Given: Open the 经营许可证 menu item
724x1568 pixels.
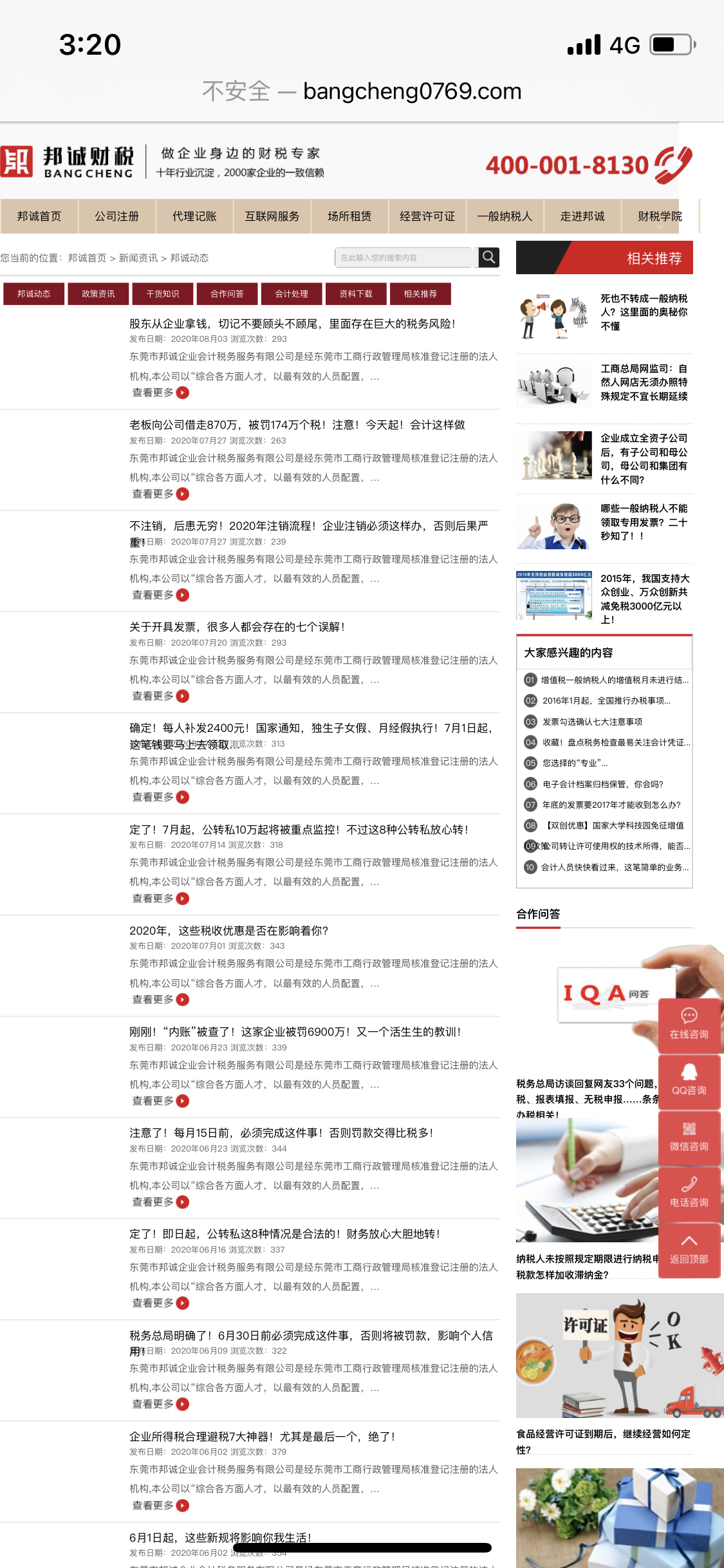Looking at the screenshot, I should (x=427, y=216).
